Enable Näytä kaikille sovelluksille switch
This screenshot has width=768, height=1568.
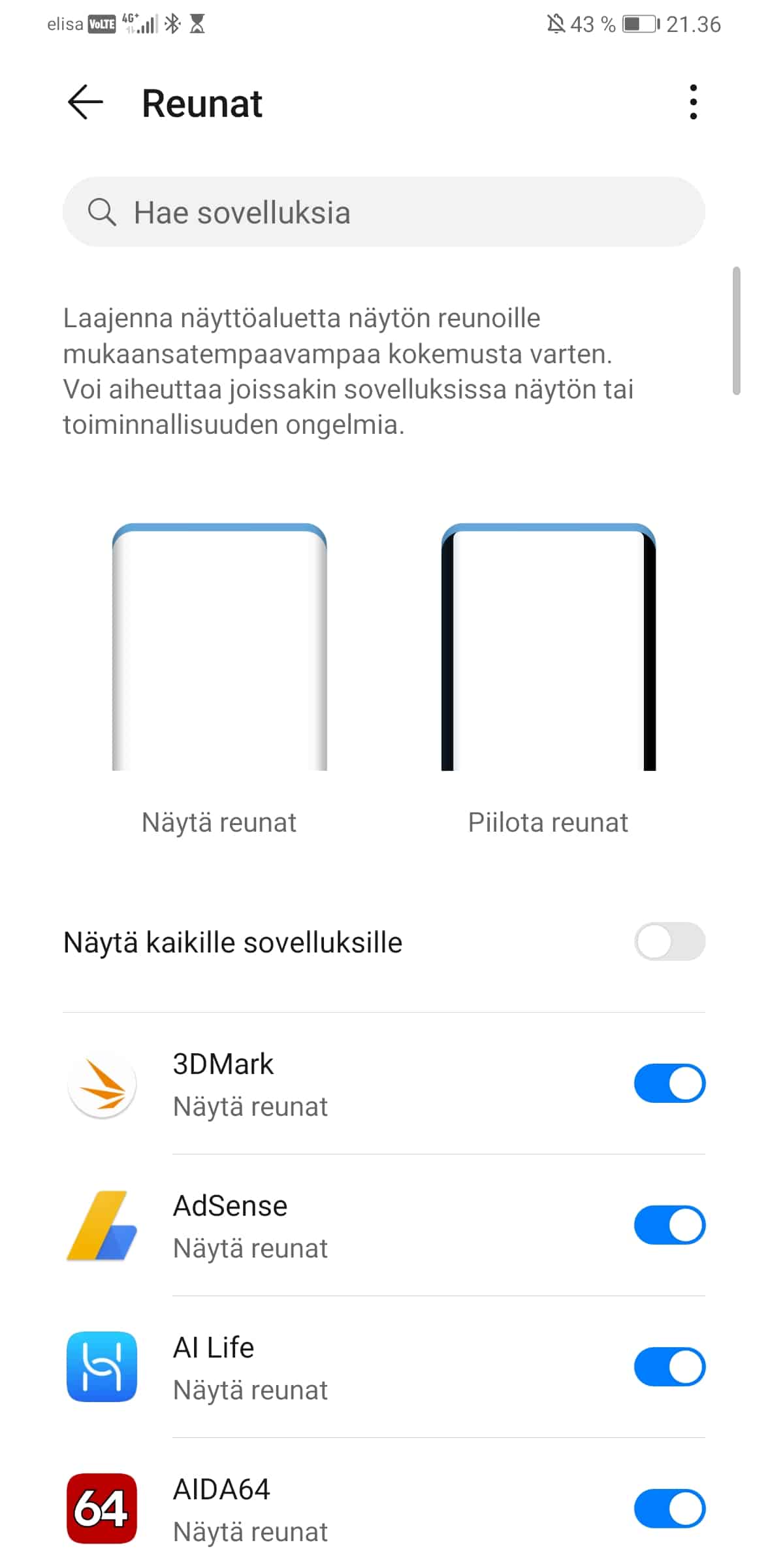pos(669,941)
